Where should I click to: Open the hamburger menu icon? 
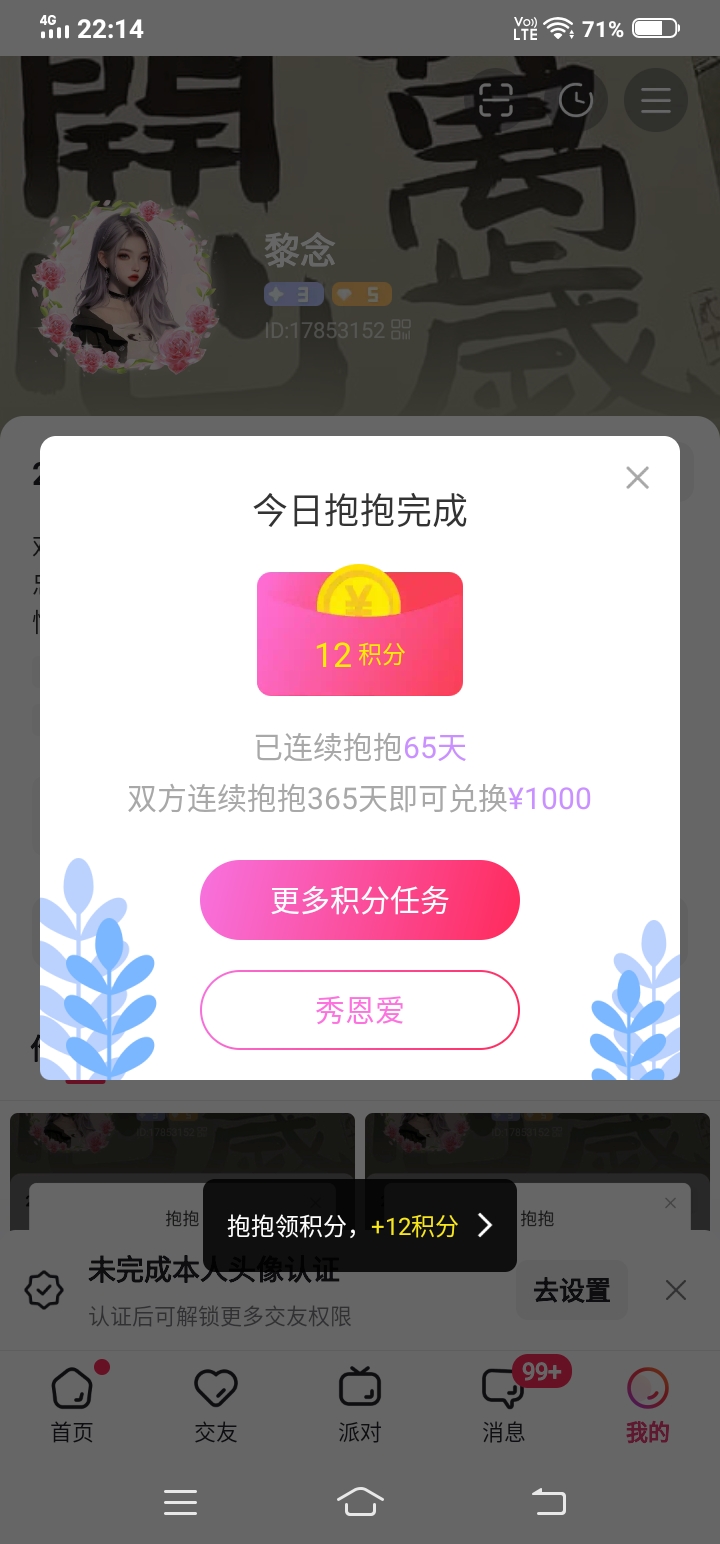point(656,100)
